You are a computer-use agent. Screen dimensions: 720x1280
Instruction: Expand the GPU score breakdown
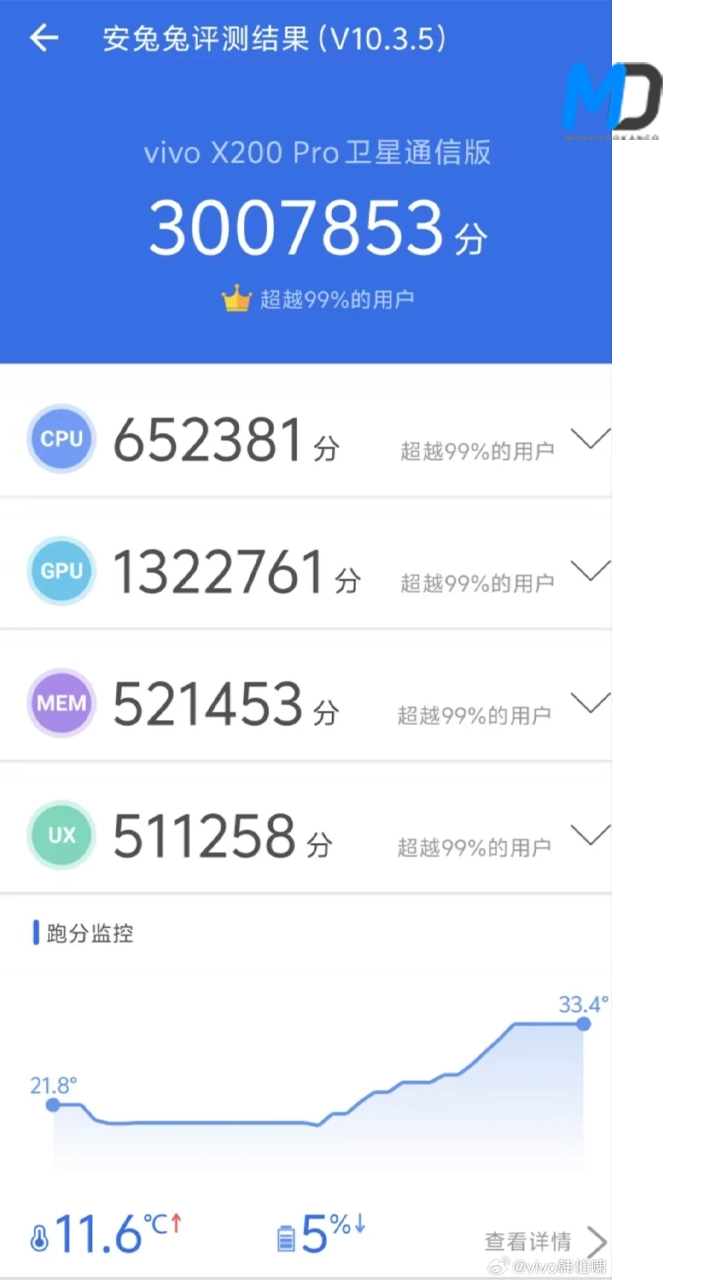590,571
